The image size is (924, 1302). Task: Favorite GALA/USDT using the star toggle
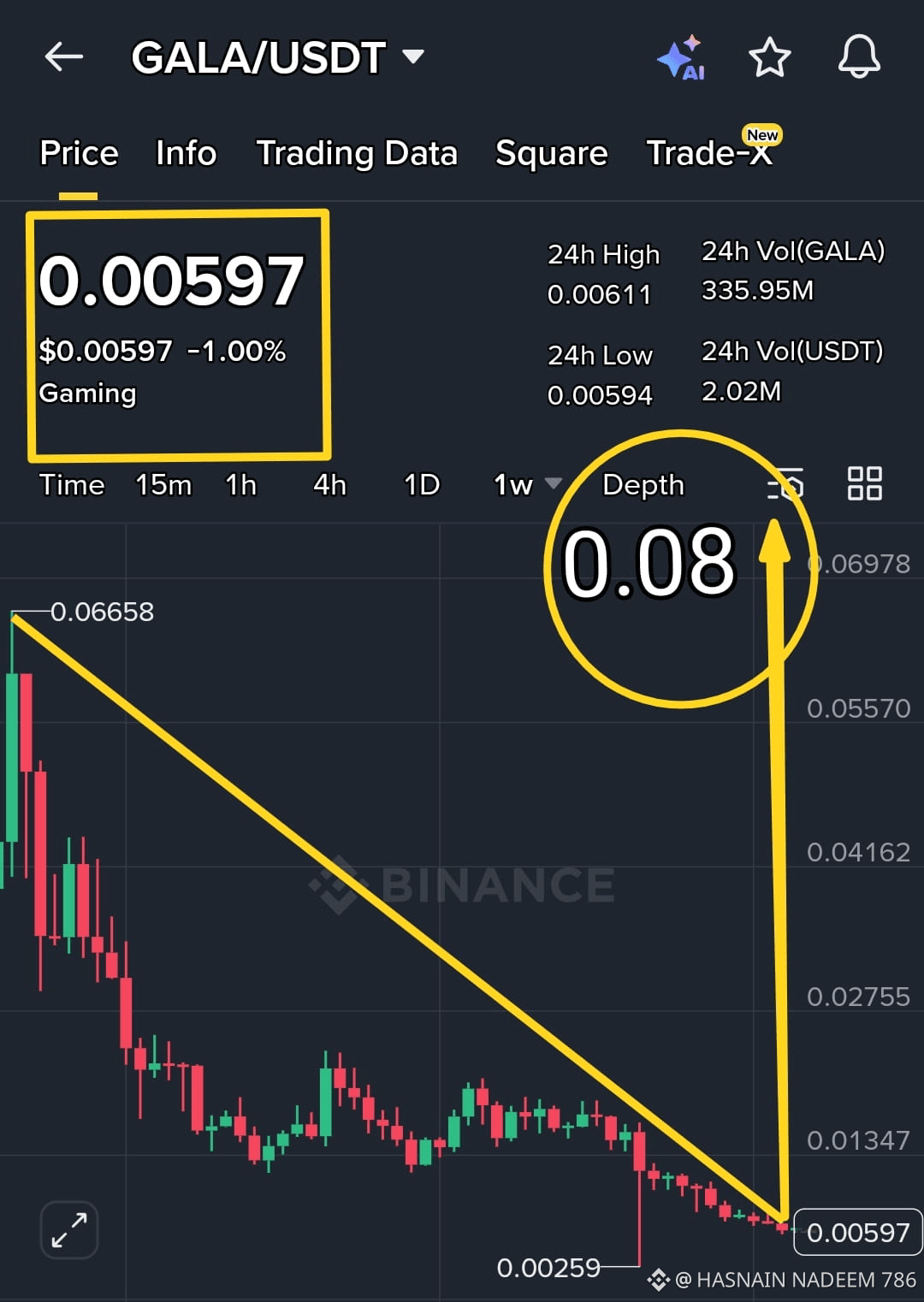(x=769, y=57)
